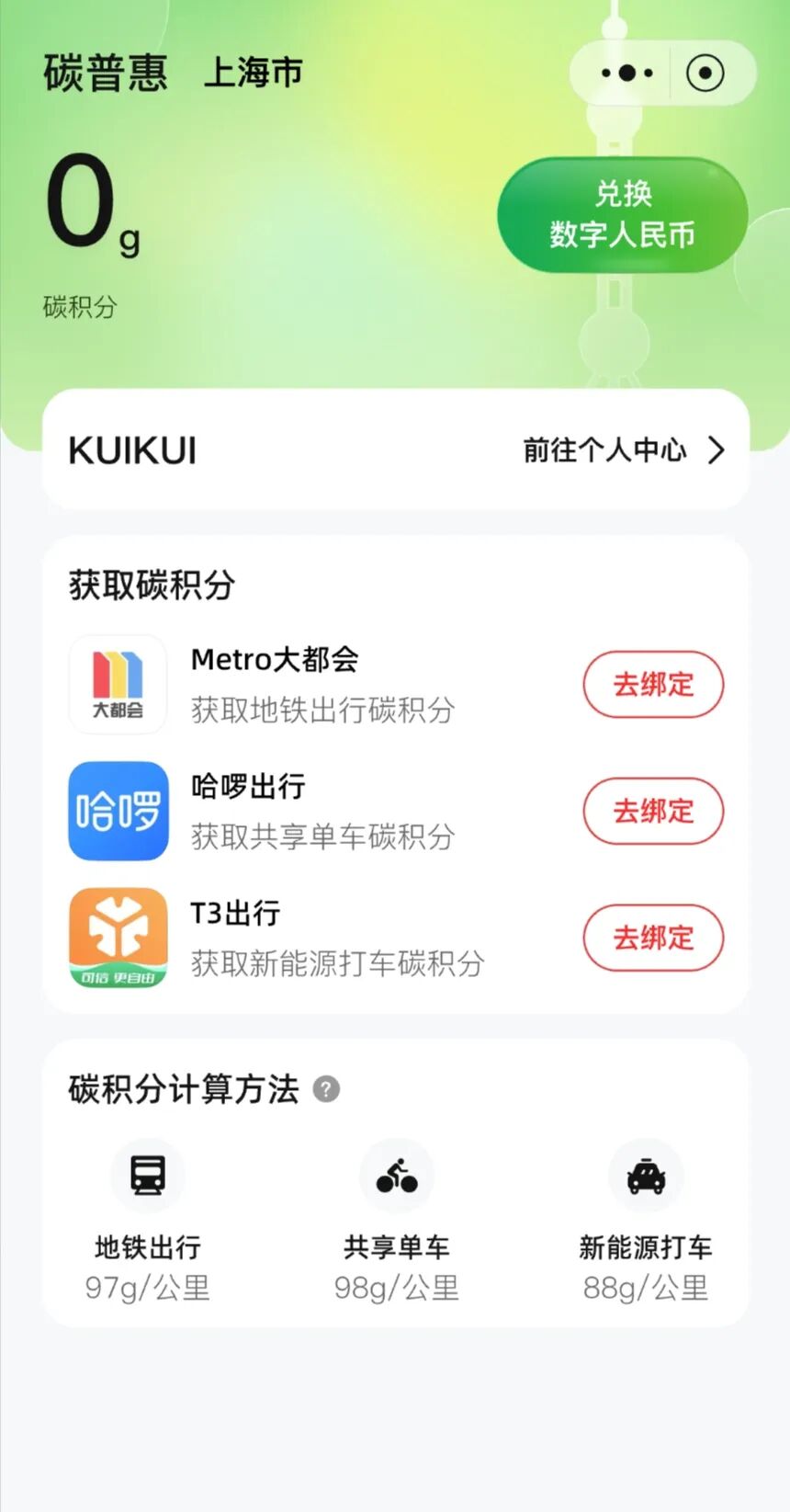Tap the Metro大都会 app icon
The width and height of the screenshot is (790, 1512).
pyautogui.click(x=118, y=684)
